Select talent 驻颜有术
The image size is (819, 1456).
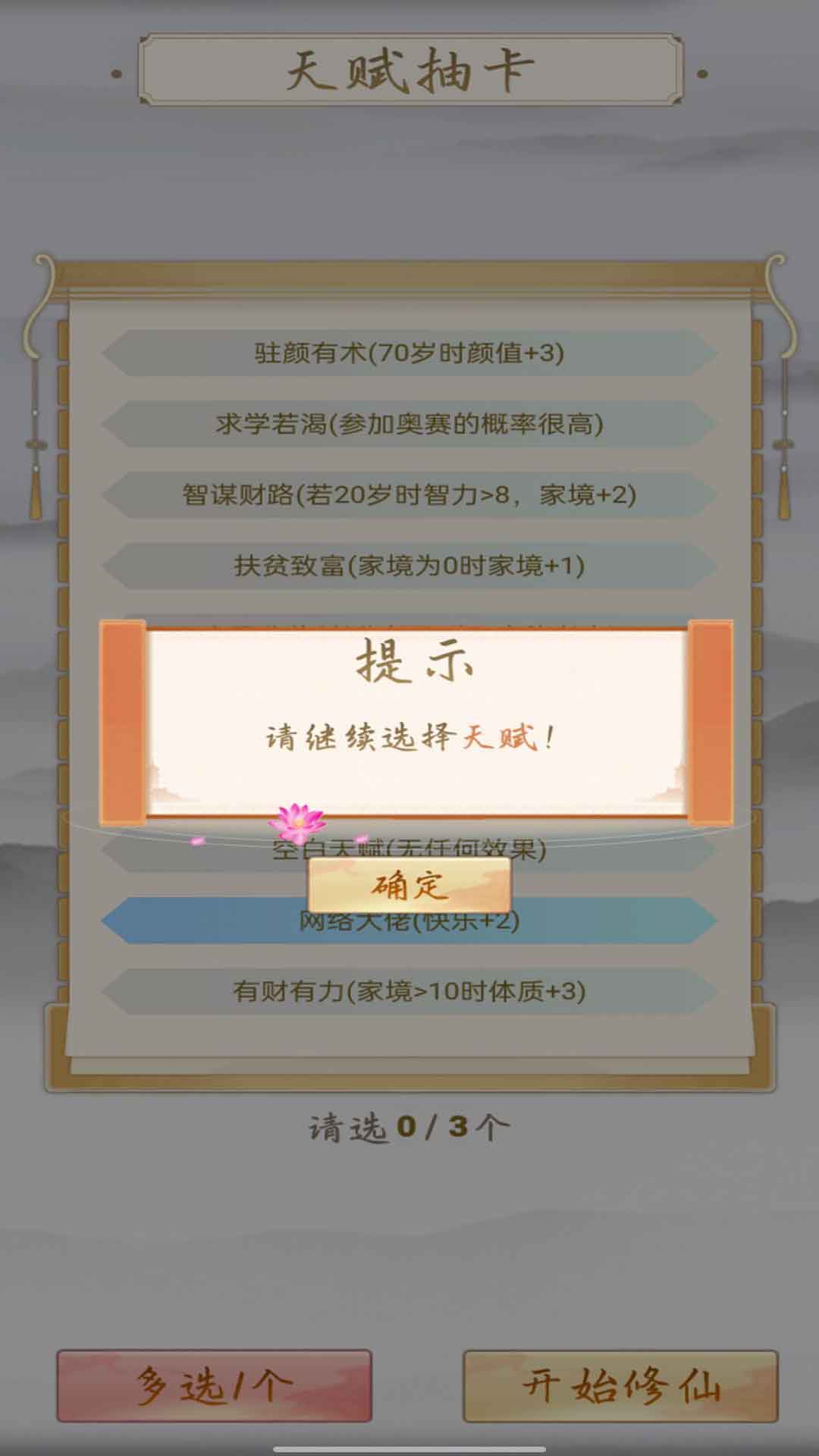409,353
